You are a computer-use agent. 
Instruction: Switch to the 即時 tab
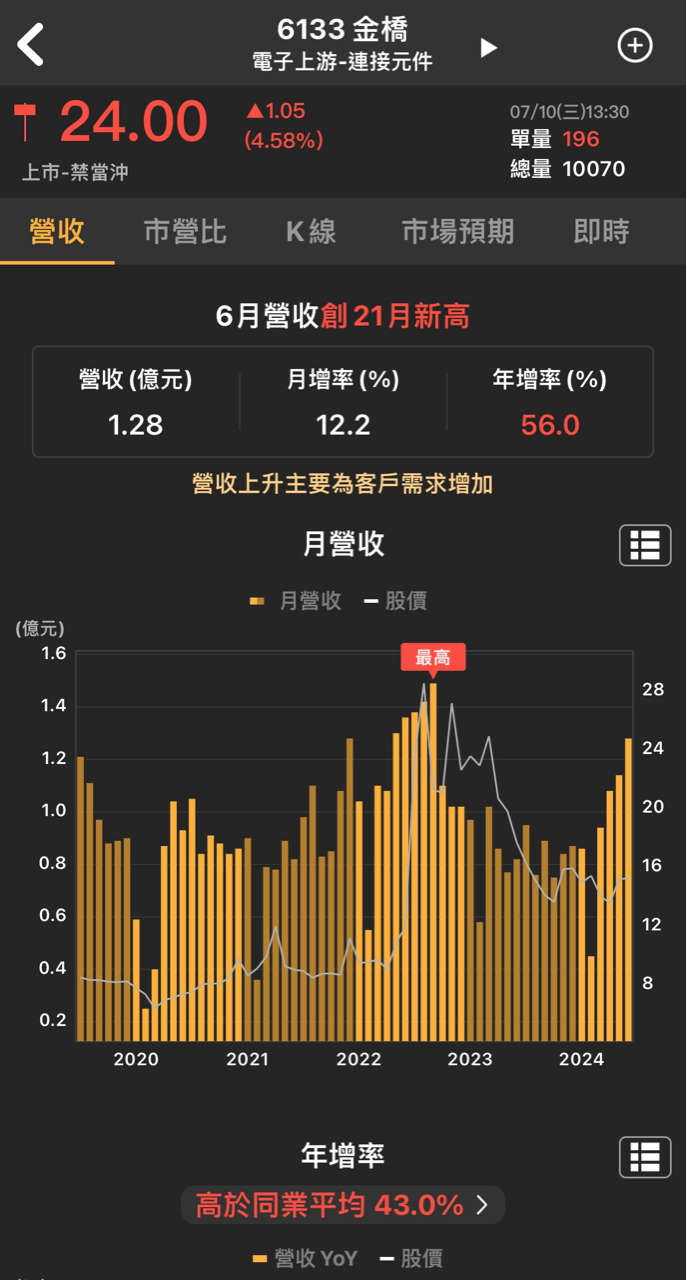pyautogui.click(x=602, y=232)
